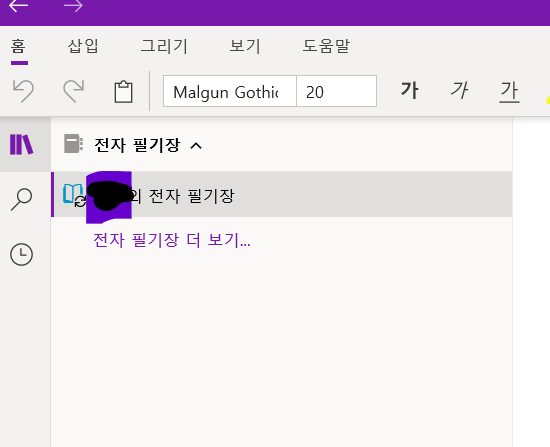Screen dimensions: 550x447
Task: Open the Malgun Gothic font box
Action: tap(230, 91)
